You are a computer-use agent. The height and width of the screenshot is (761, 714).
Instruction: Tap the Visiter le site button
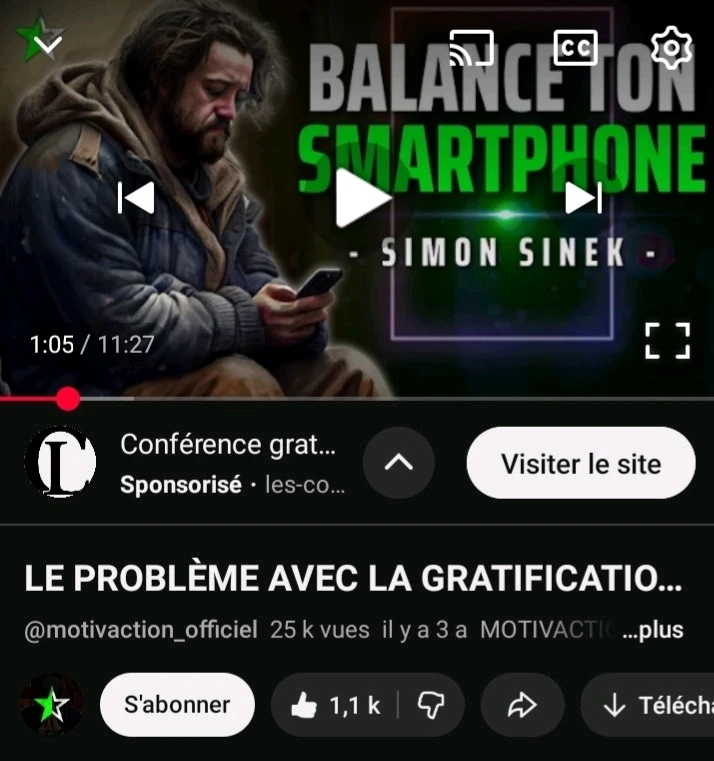tap(581, 464)
